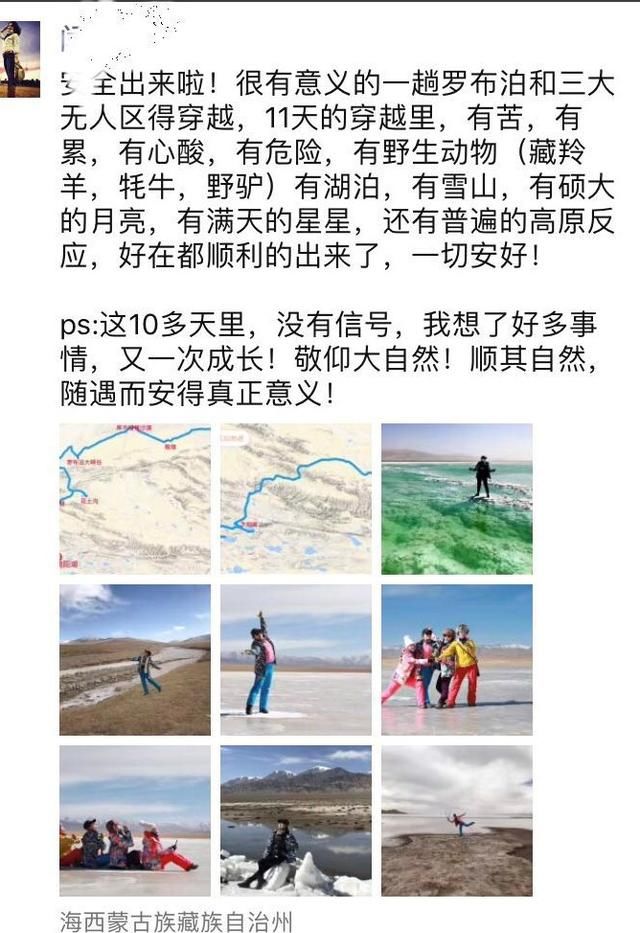Open the route map showing small blue lakes
640x933 pixels.
tap(296, 498)
